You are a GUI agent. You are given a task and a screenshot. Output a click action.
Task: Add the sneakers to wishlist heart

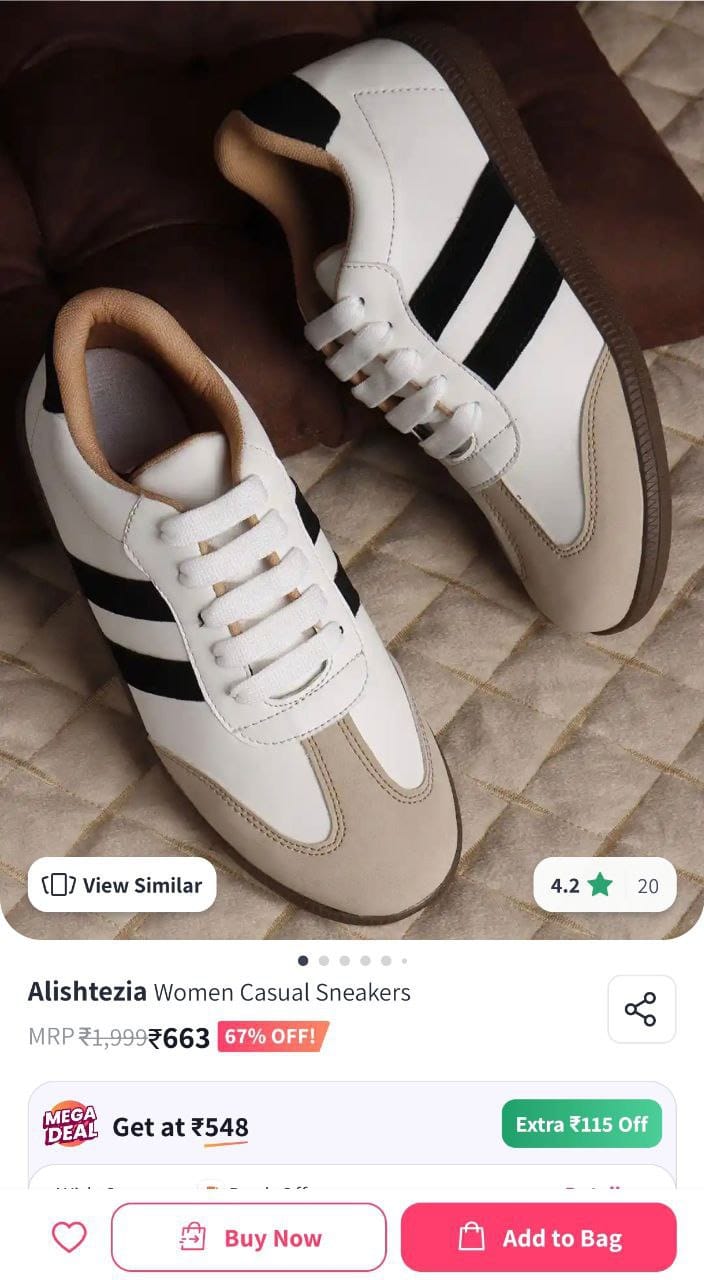coord(69,1237)
